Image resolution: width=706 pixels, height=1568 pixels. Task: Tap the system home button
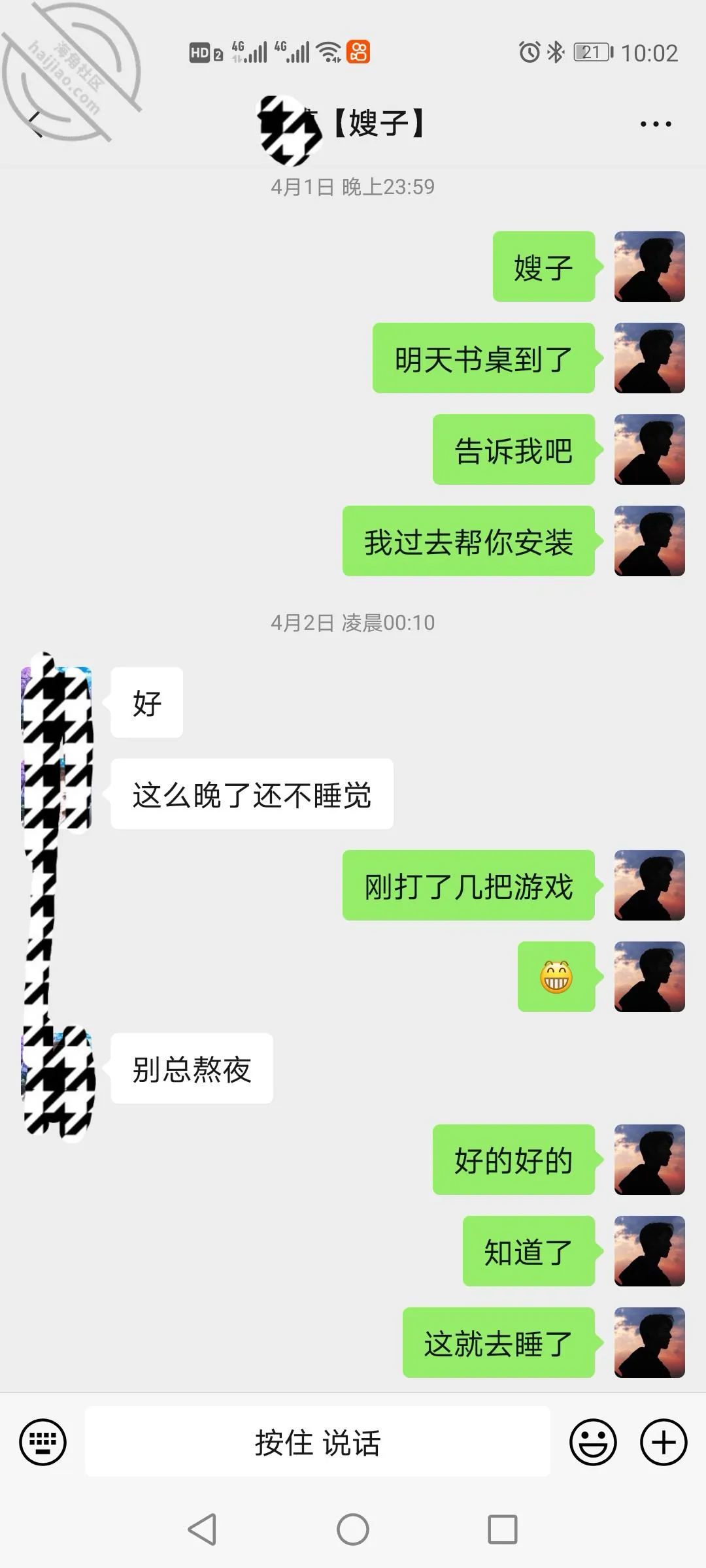point(353,1529)
